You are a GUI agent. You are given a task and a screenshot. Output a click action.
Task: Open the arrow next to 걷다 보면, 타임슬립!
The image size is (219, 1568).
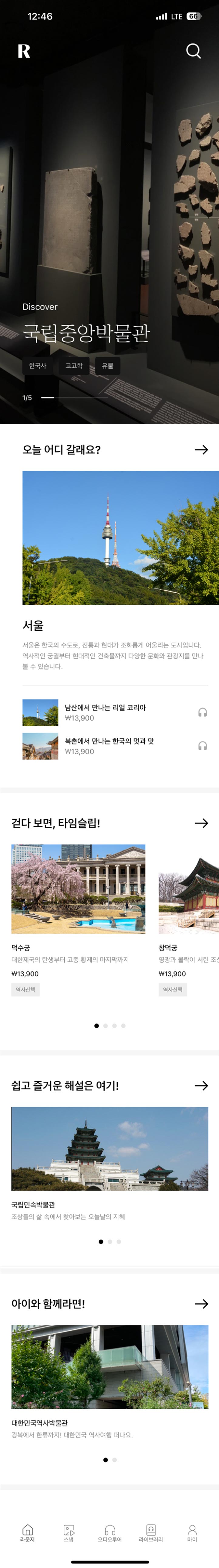pos(201,823)
